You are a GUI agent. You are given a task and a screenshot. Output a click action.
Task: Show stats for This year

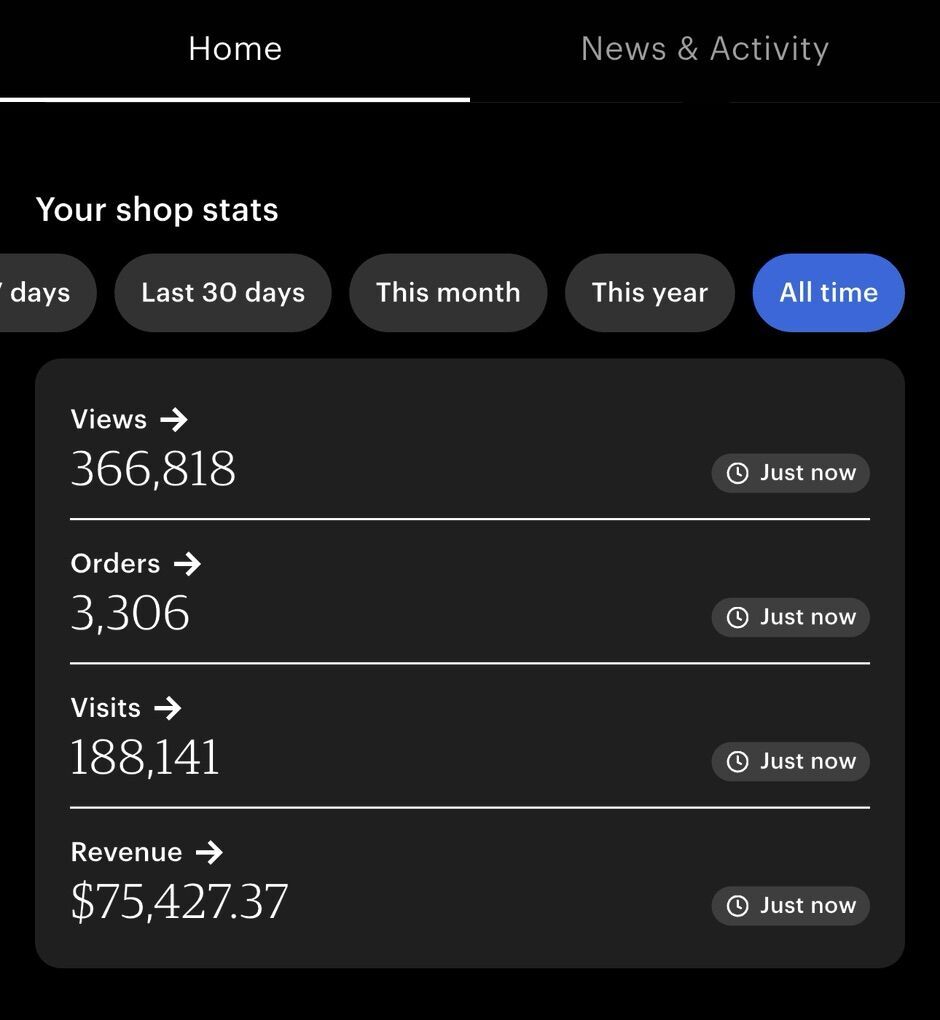point(649,293)
